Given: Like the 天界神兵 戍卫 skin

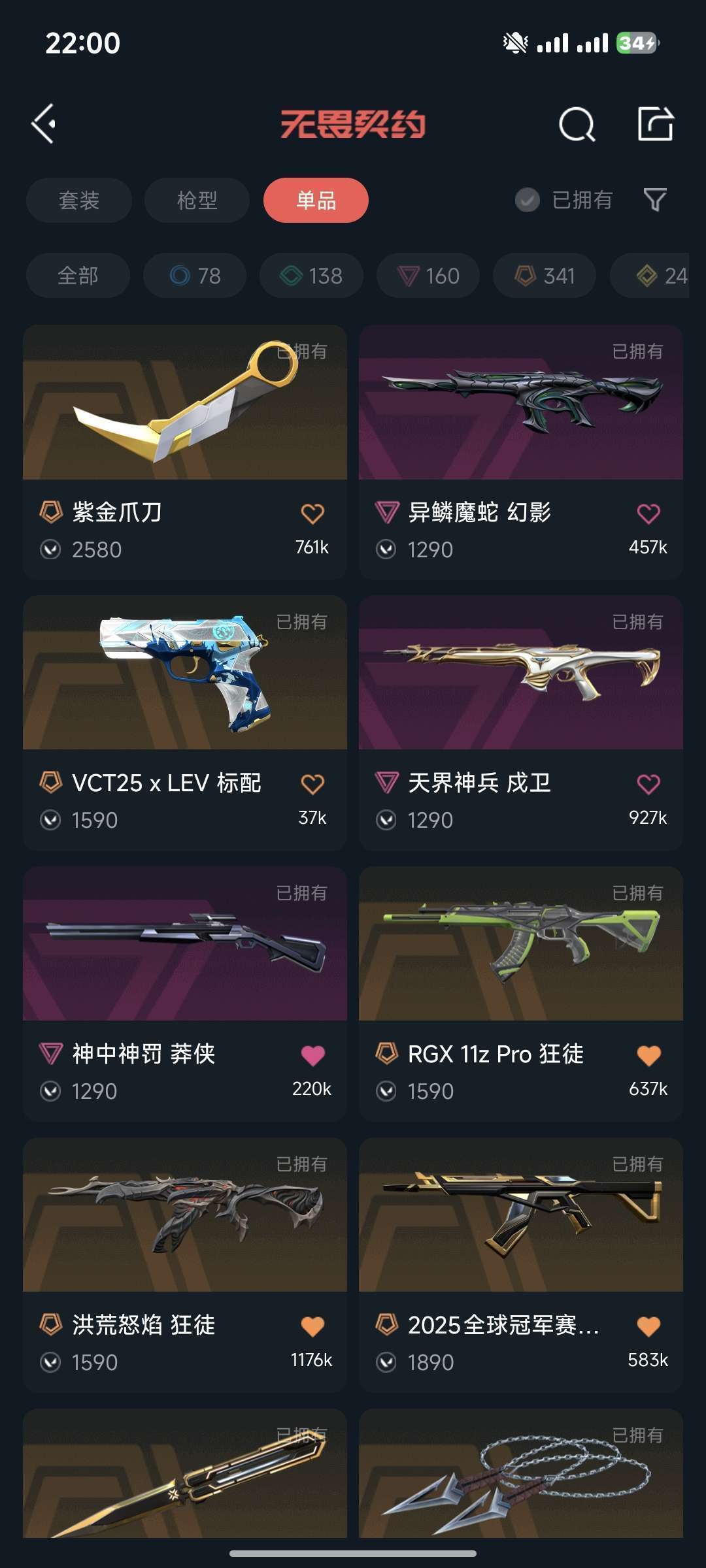Looking at the screenshot, I should tap(648, 784).
